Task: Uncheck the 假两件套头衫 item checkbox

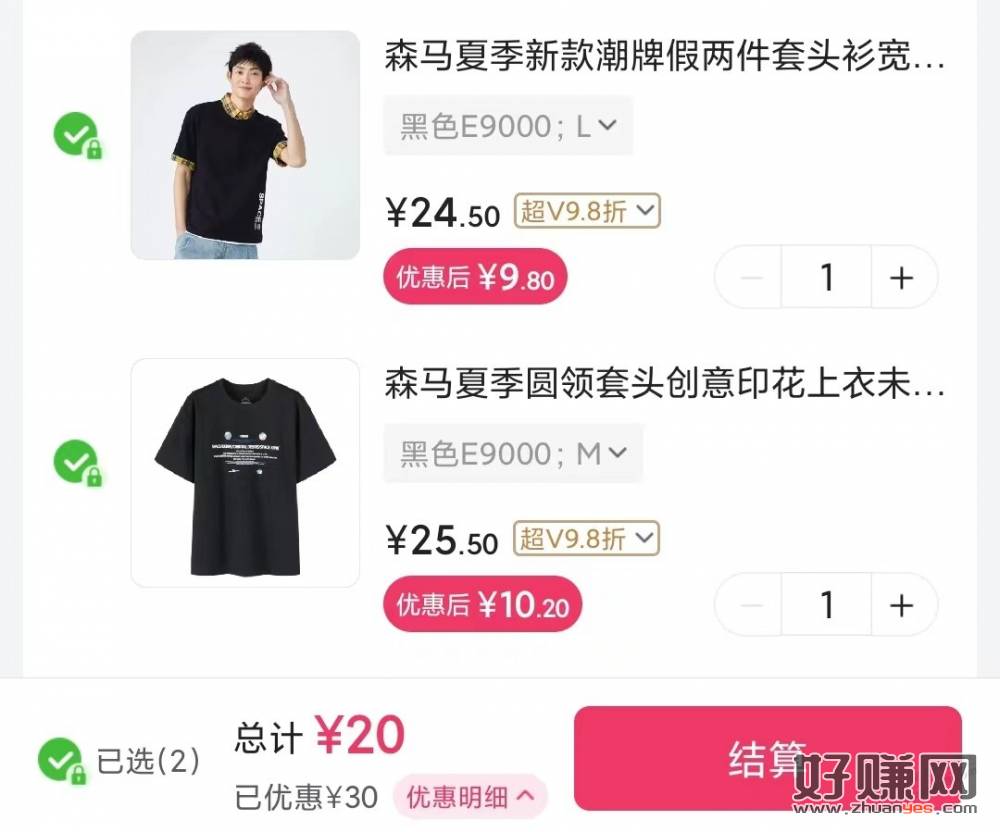Action: point(76,135)
